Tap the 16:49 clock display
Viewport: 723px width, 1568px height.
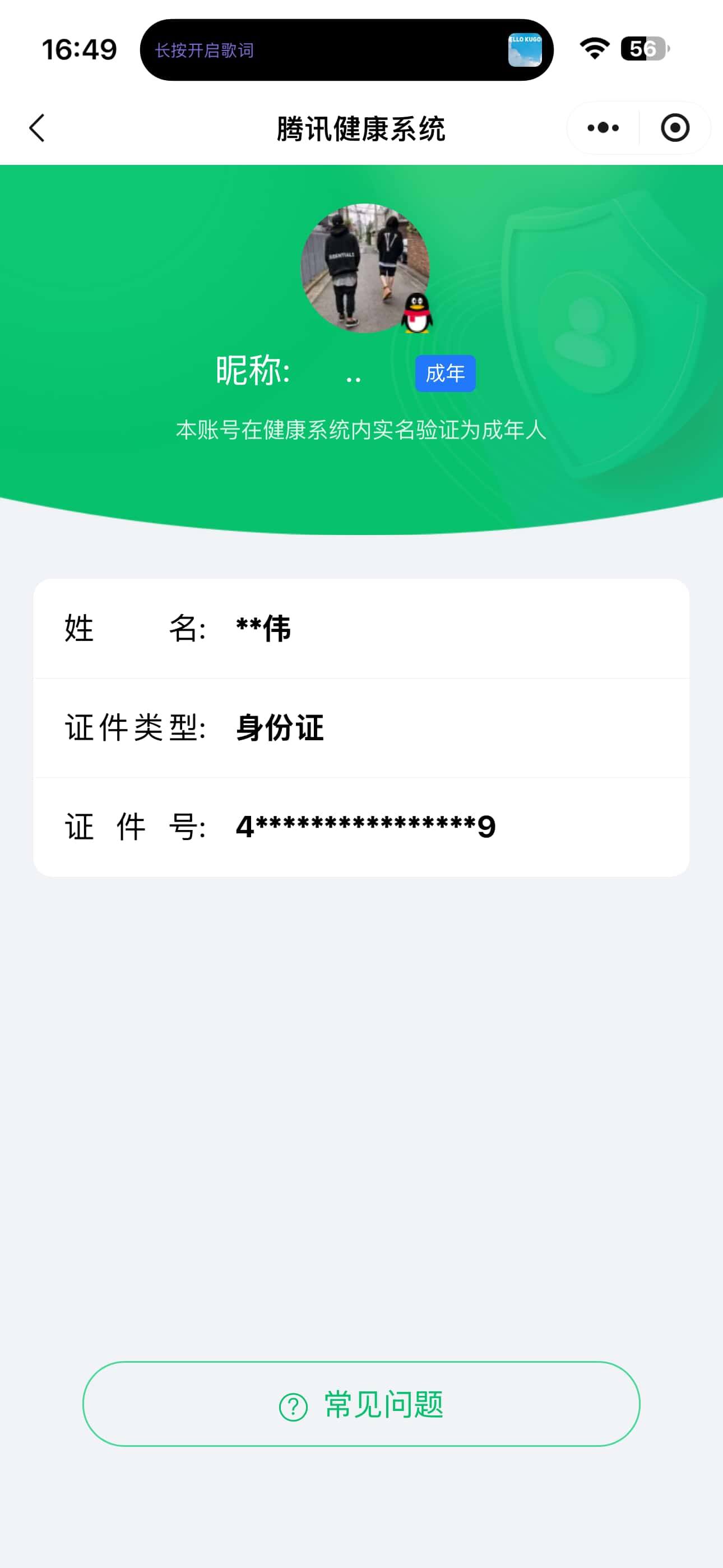(79, 51)
